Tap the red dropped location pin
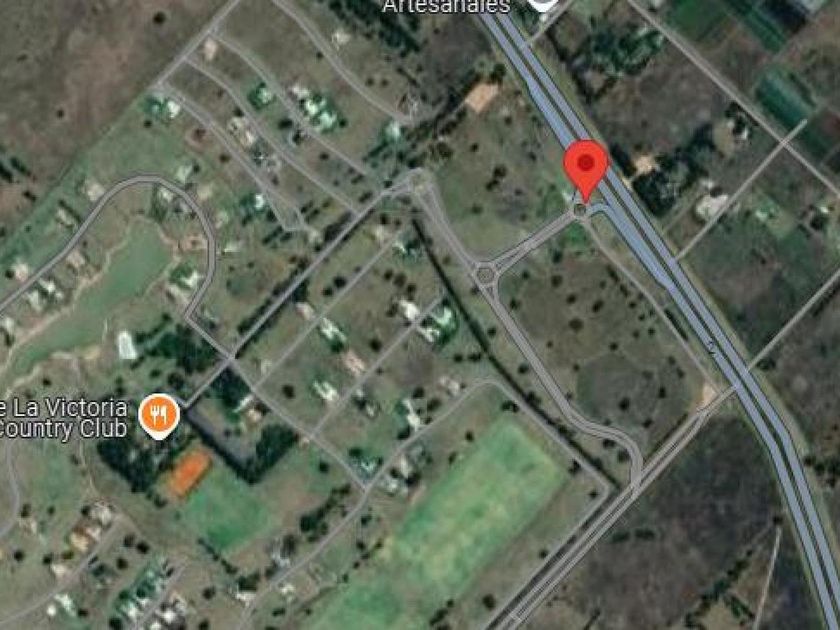Screen dimensions: 840x630 click(586, 170)
